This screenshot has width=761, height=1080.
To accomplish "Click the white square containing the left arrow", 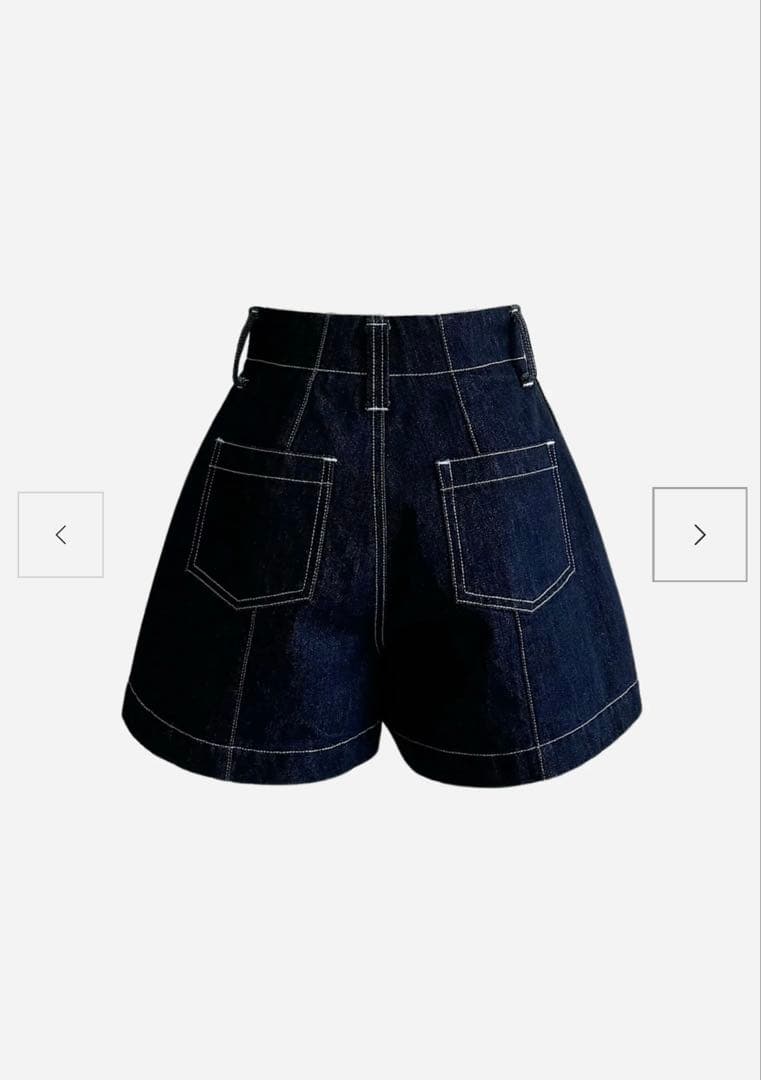I will click(60, 534).
